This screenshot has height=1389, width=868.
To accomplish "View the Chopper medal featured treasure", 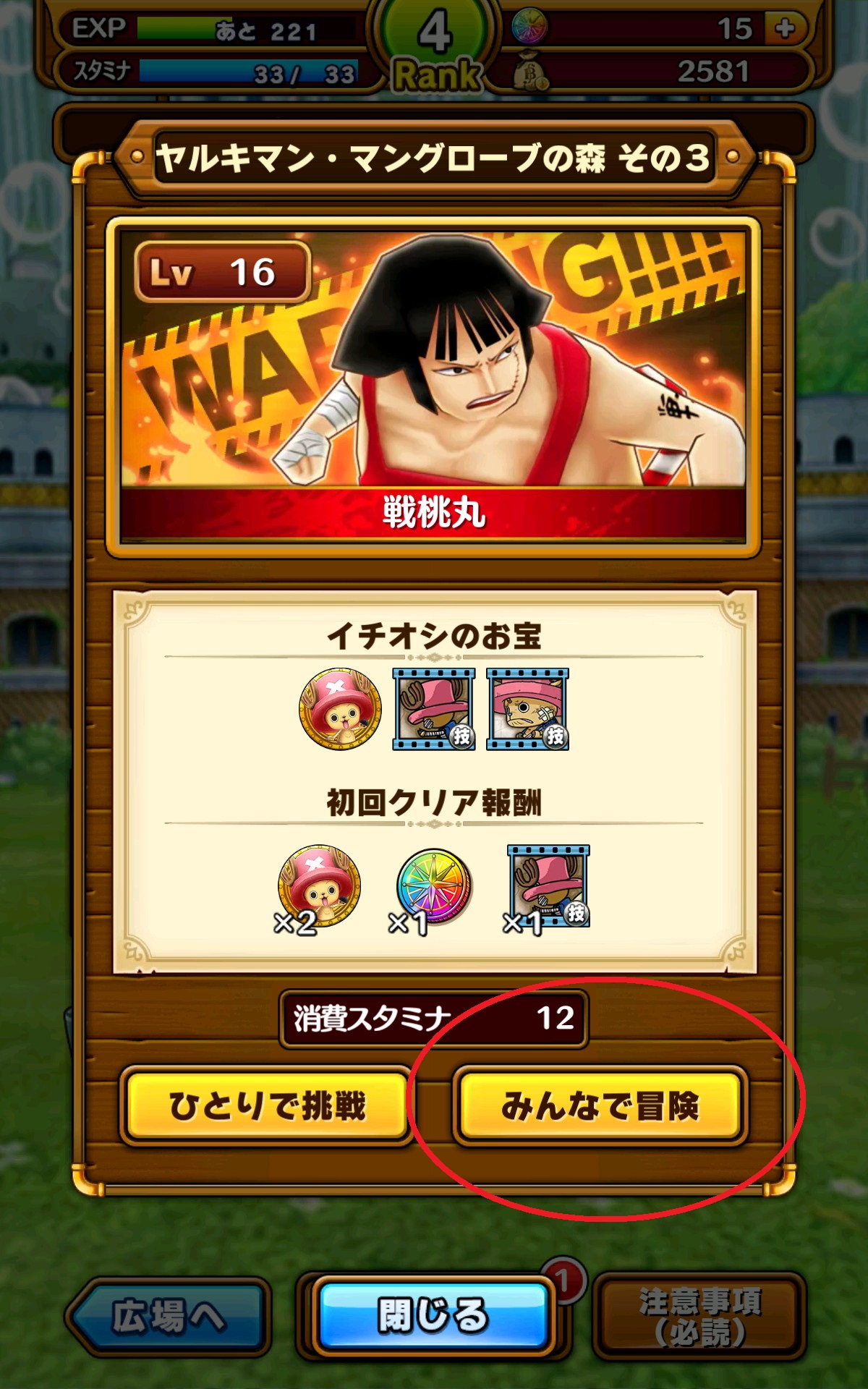I will (x=340, y=708).
